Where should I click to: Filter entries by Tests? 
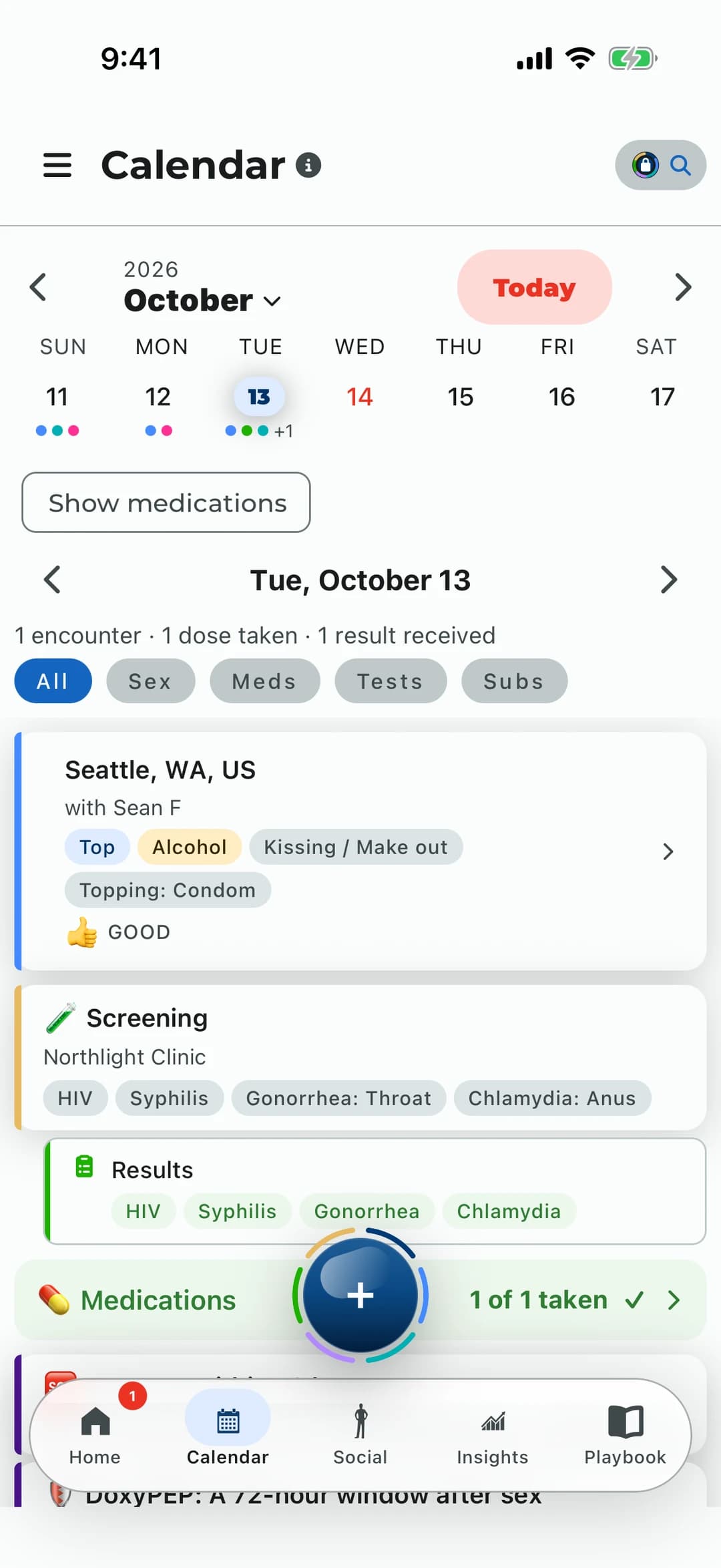[391, 681]
